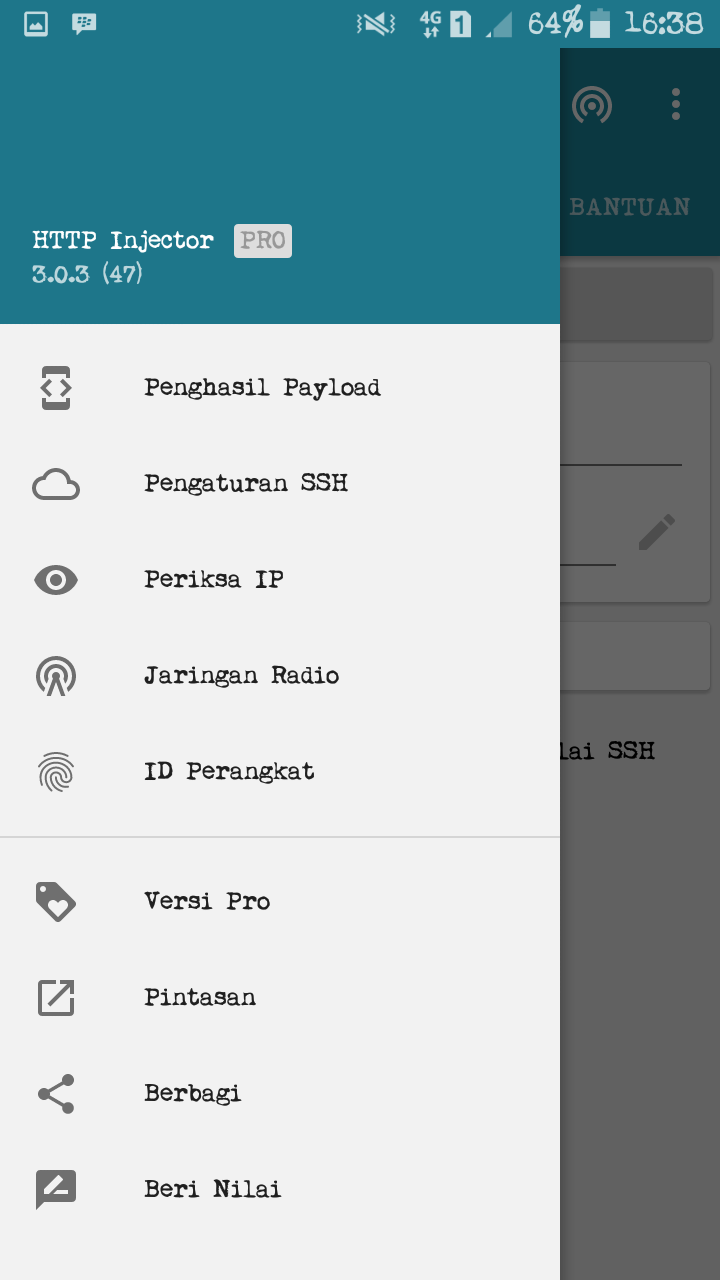The width and height of the screenshot is (720, 1280).
Task: Choose Beri Nilai to rate the app
Action: (x=212, y=1190)
